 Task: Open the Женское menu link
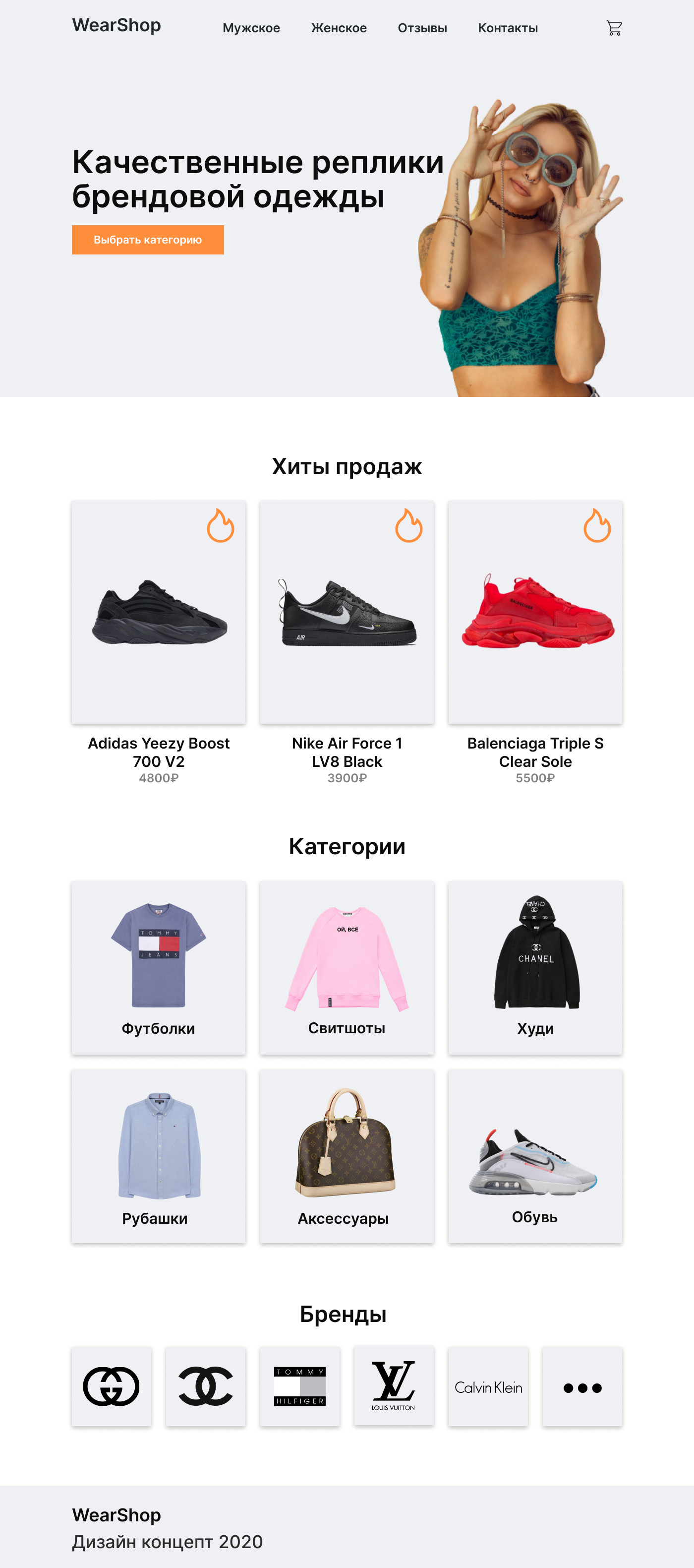(x=339, y=28)
